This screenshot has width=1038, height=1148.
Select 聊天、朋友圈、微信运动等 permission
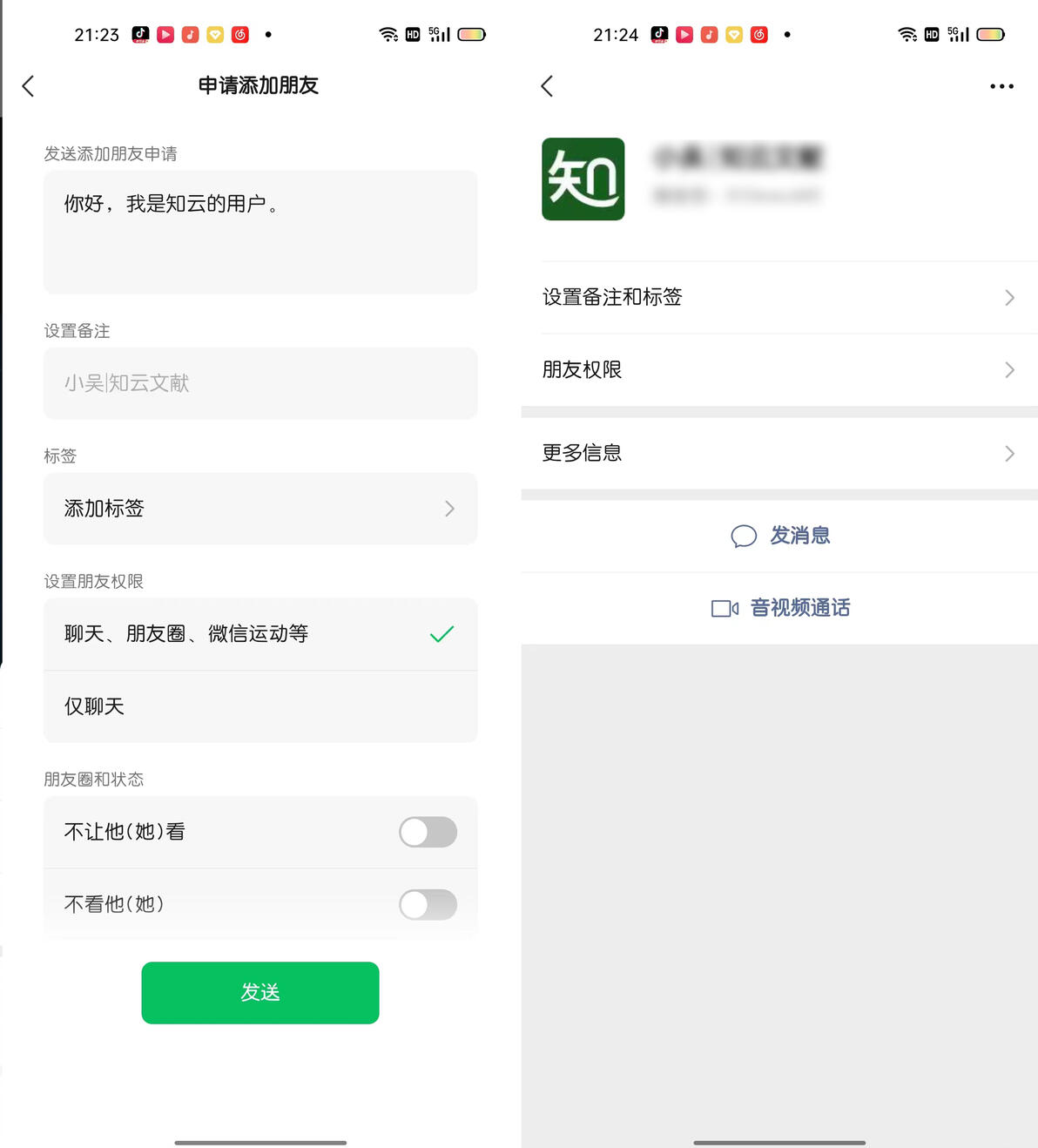coord(260,634)
